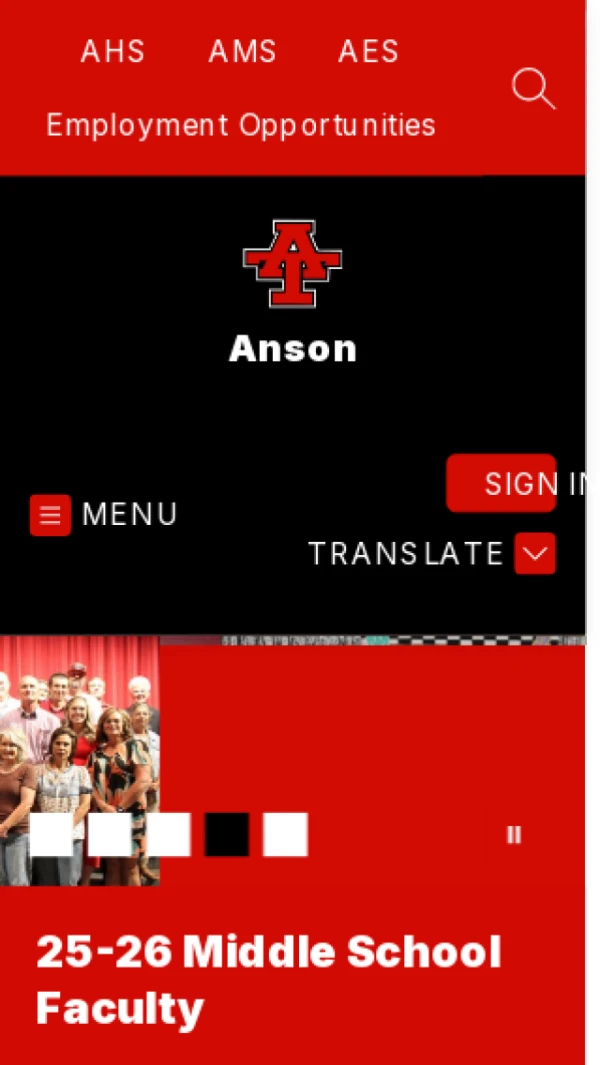Image resolution: width=600 pixels, height=1065 pixels.
Task: Open Employment Opportunities link
Action: tap(241, 125)
